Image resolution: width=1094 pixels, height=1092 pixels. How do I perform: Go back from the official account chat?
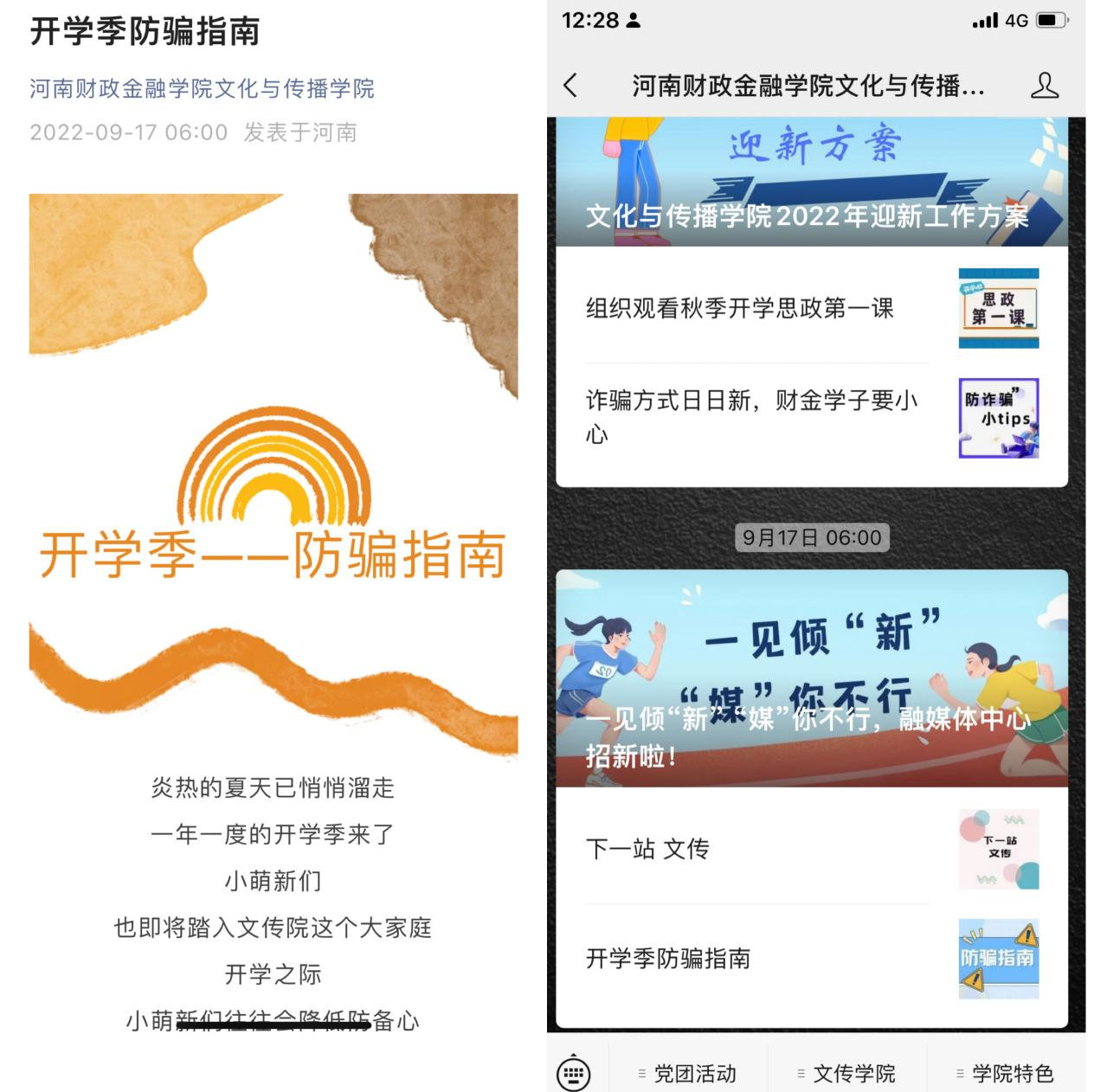[570, 86]
